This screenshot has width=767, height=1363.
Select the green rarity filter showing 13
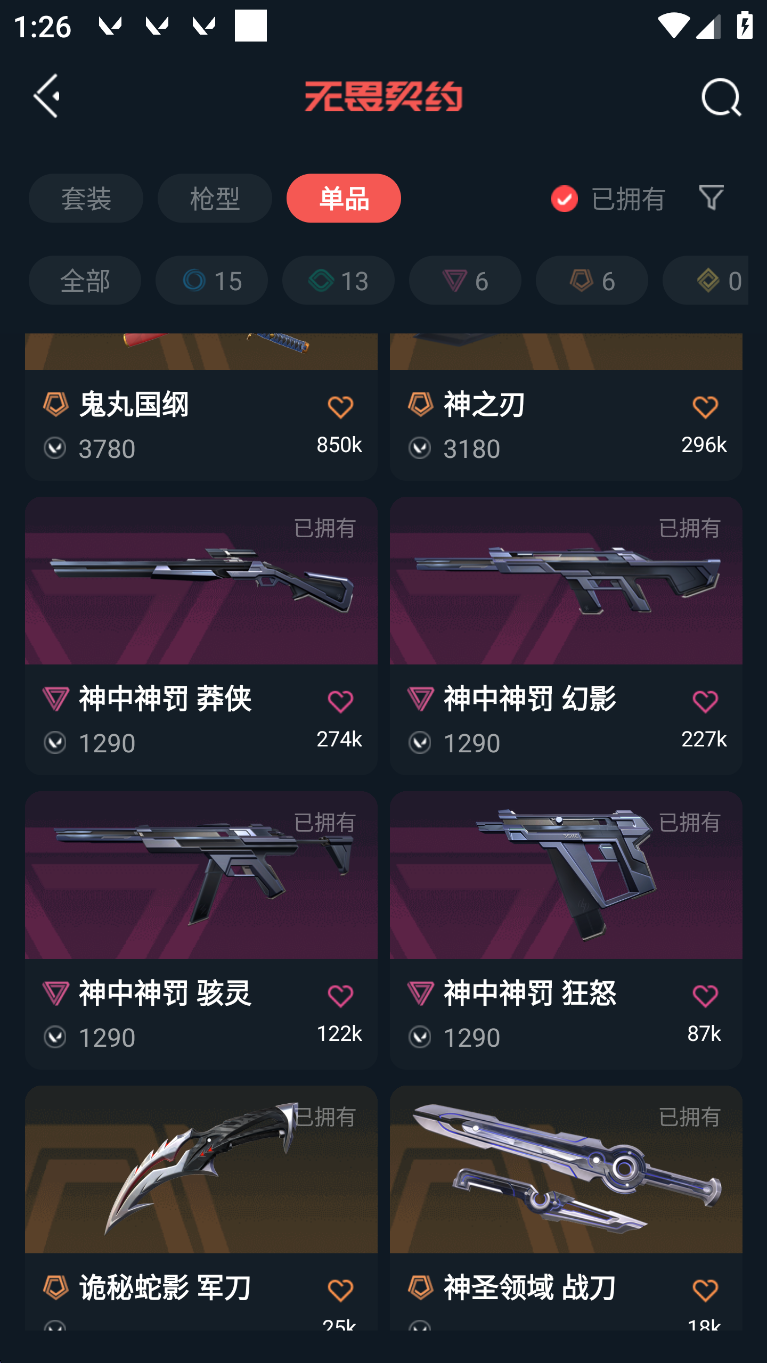[x=338, y=280]
